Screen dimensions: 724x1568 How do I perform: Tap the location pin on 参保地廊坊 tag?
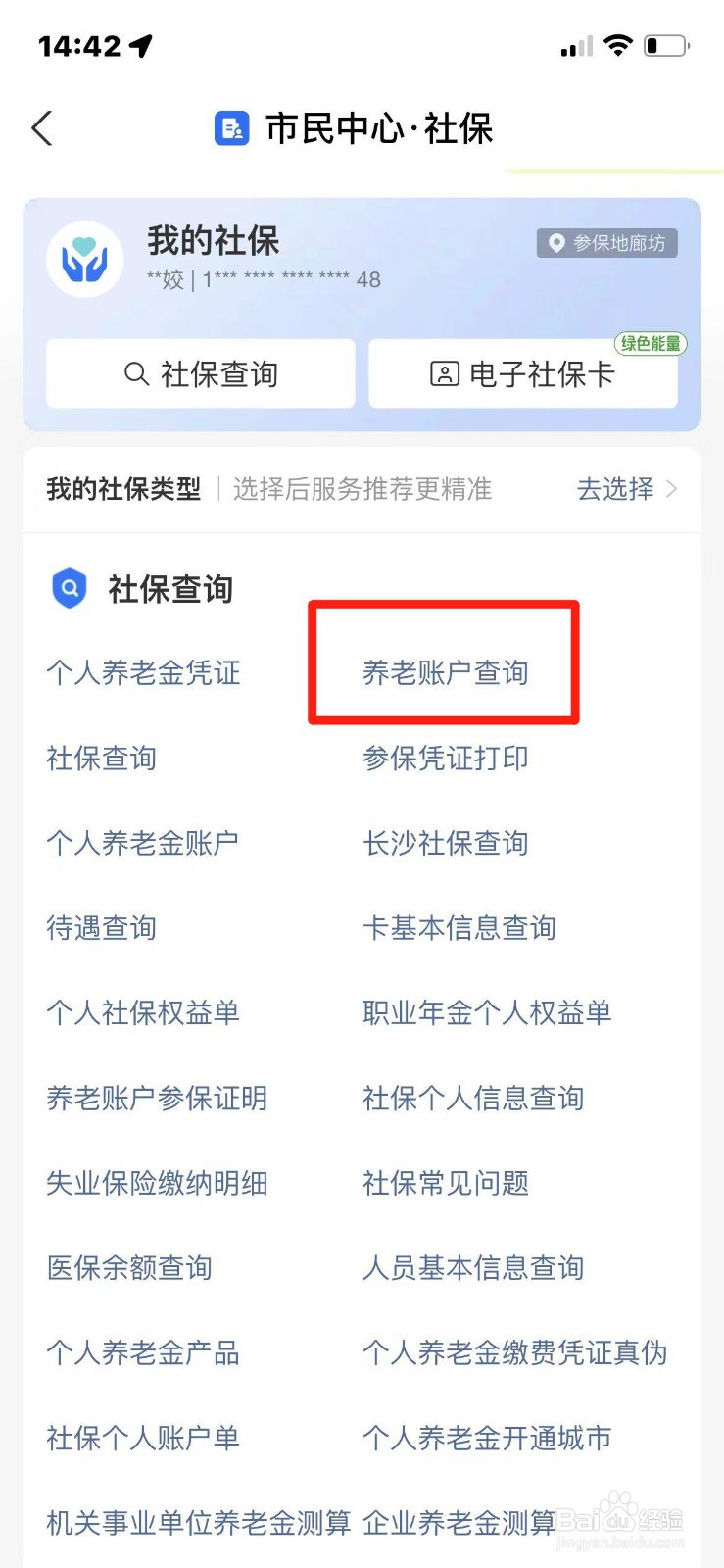click(x=555, y=243)
